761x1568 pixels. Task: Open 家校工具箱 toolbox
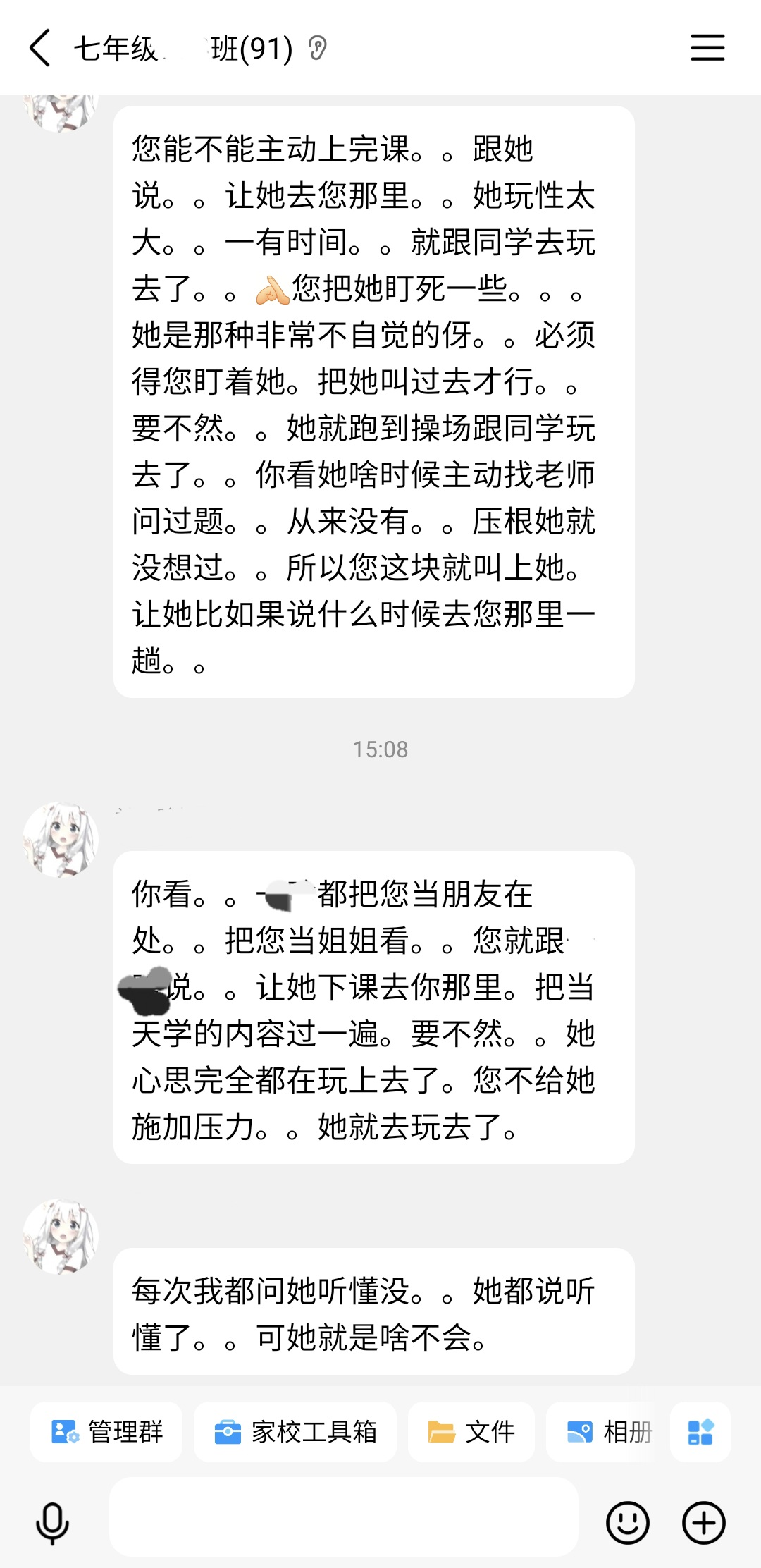coord(295,1432)
